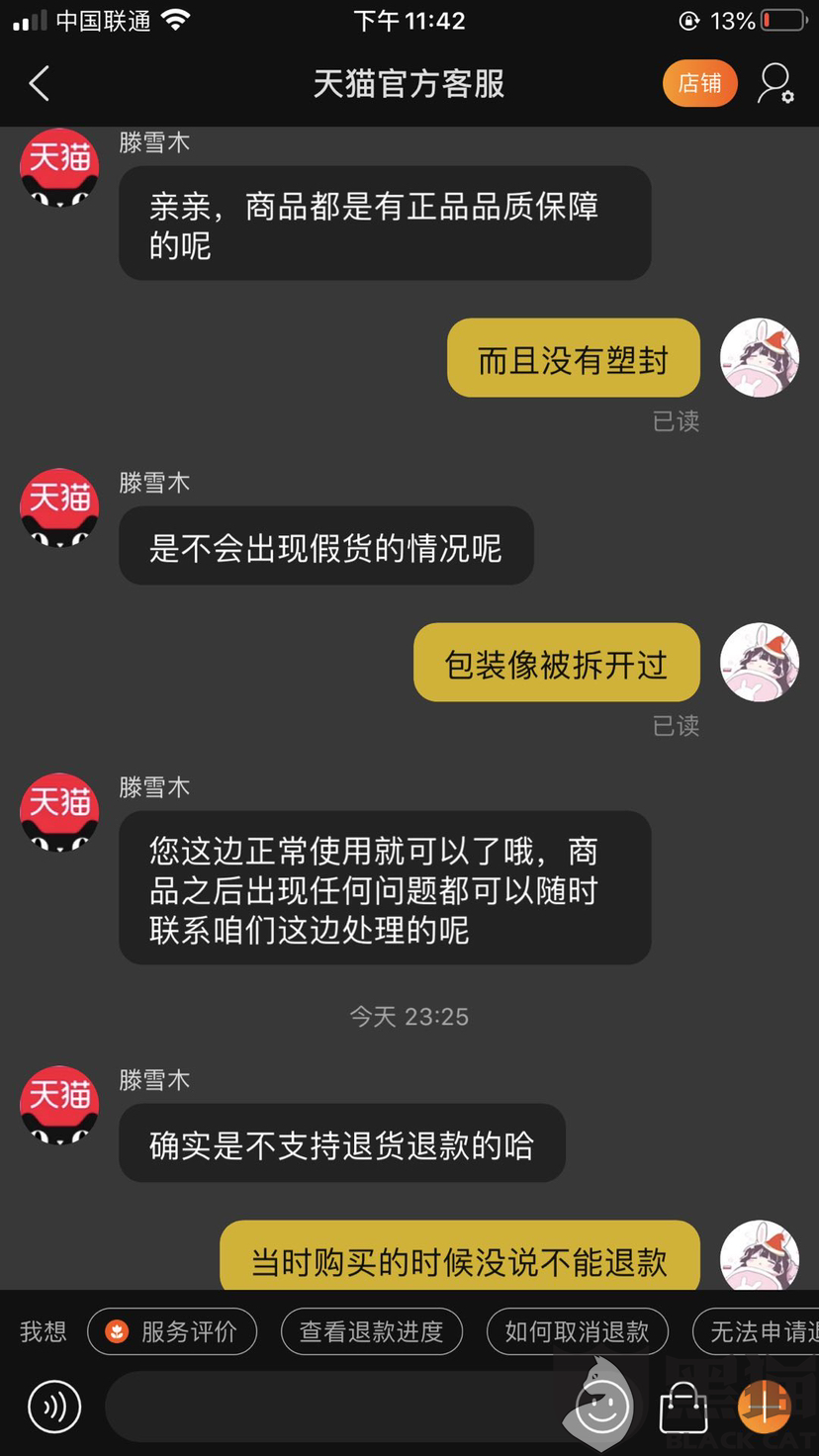Screen dimensions: 819x1456
Task: Open more attachment options plus button
Action: 765,1406
